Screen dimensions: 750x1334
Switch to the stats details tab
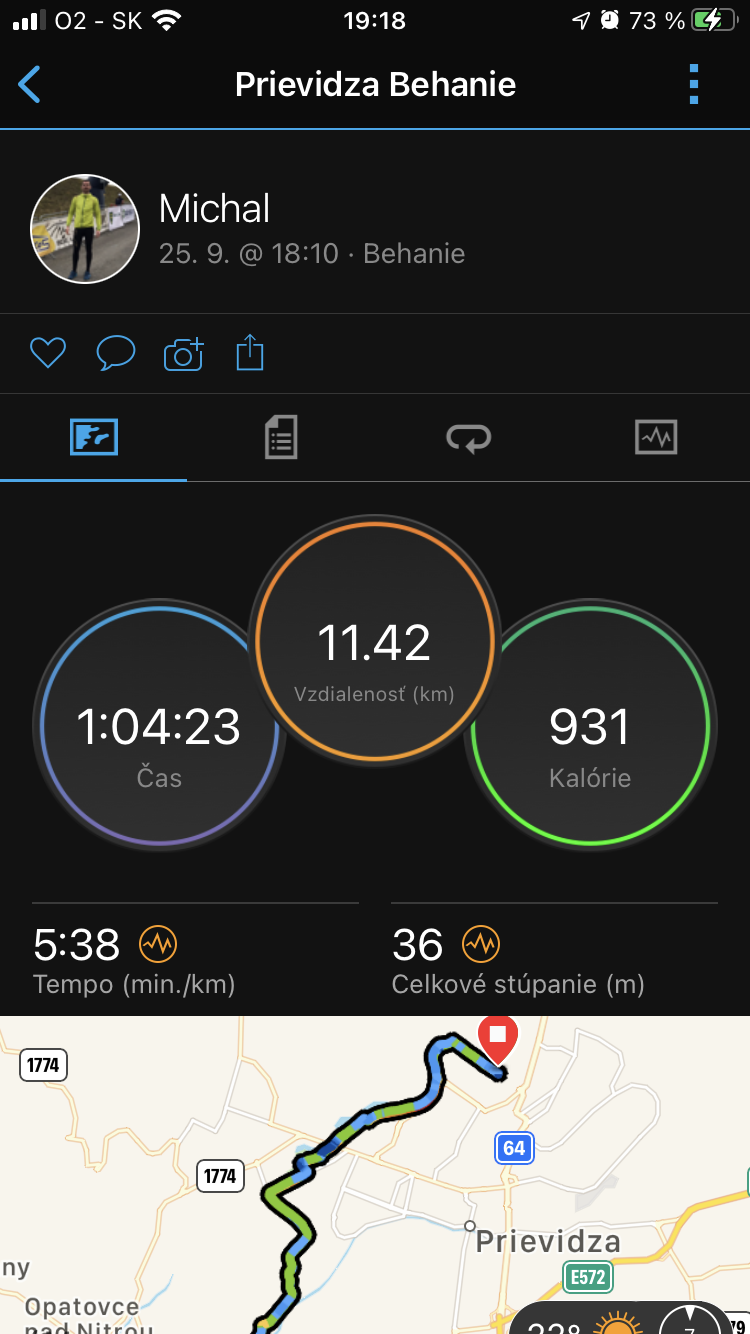(x=281, y=437)
